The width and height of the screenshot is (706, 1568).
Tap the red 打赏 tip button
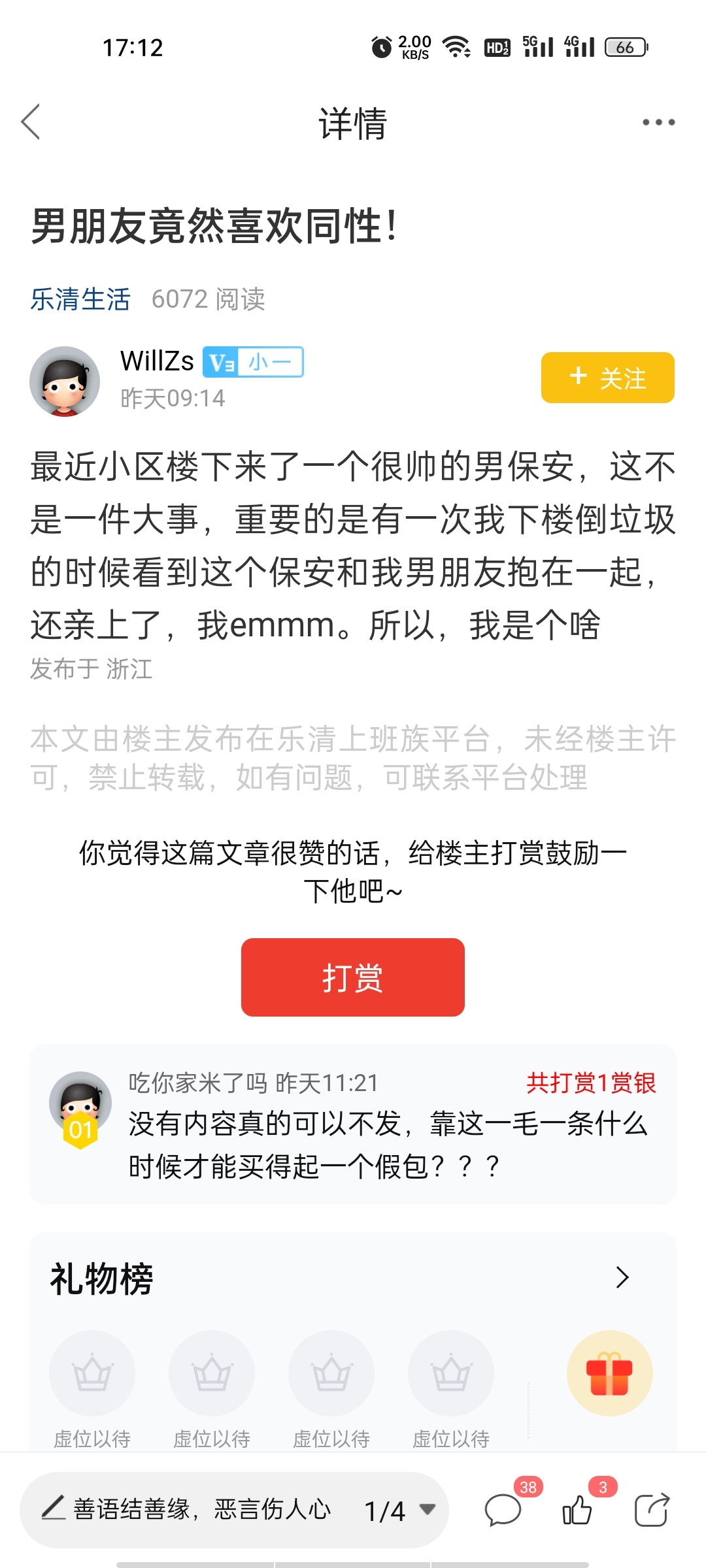tap(352, 977)
